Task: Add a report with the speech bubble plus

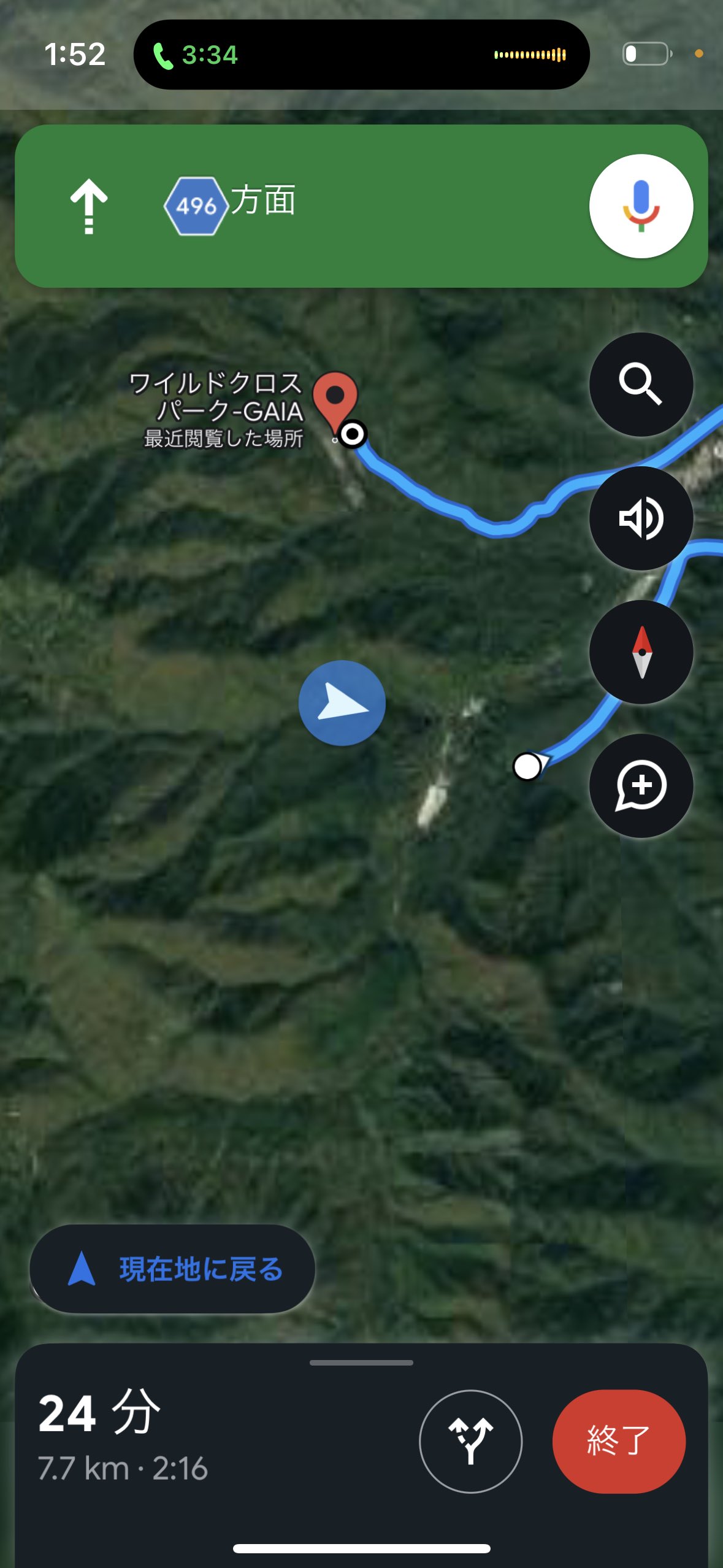Action: pyautogui.click(x=641, y=786)
